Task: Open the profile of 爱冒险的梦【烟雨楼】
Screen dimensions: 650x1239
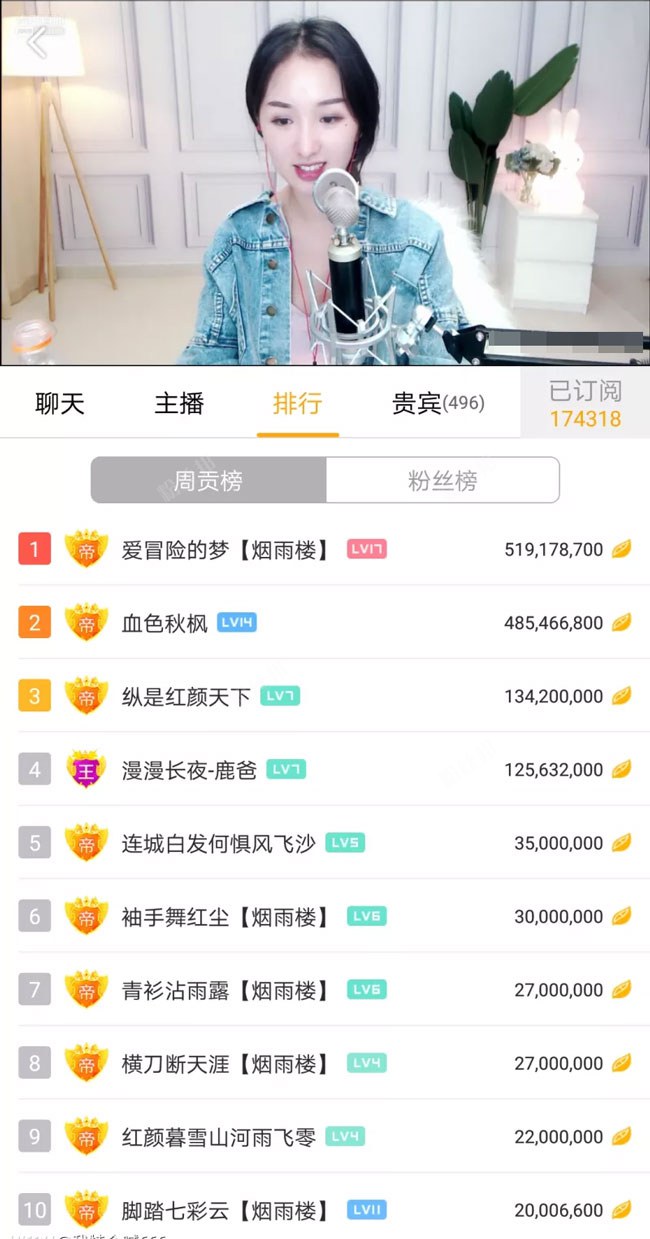Action: (325, 549)
